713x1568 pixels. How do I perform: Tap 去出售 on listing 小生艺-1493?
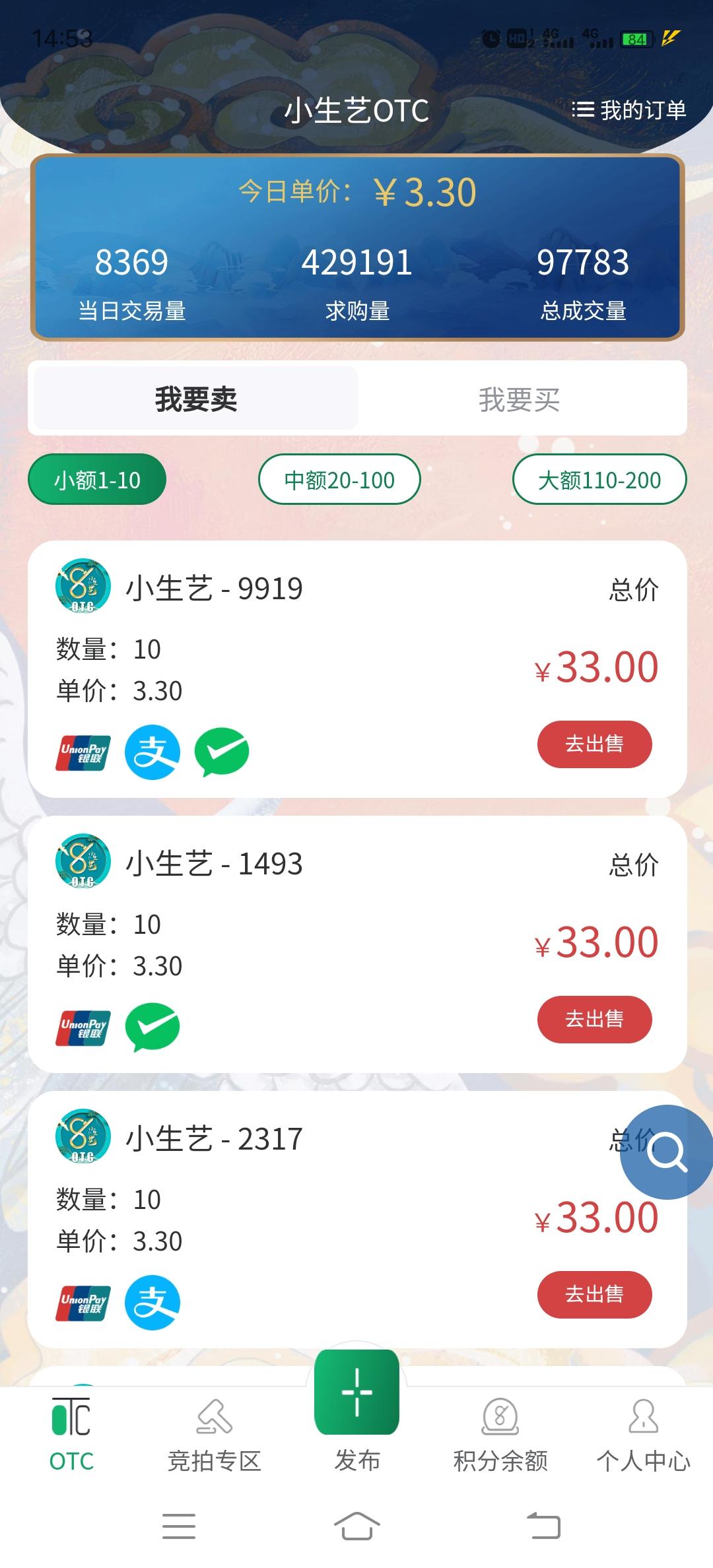[x=594, y=1020]
